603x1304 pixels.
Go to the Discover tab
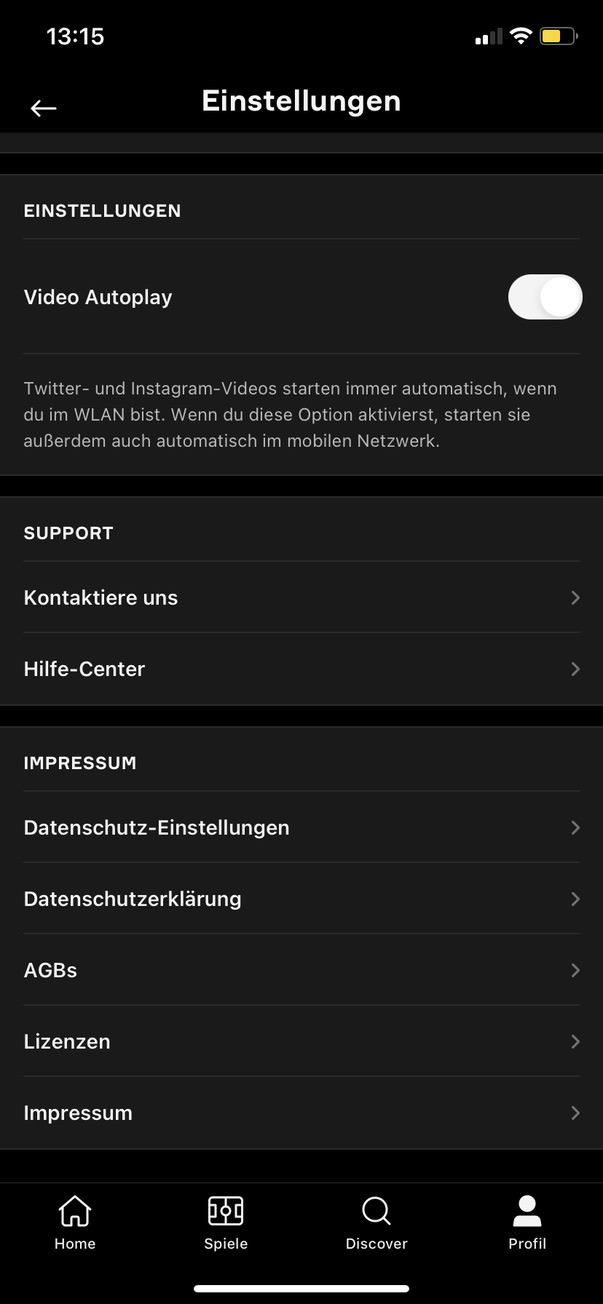376,1223
